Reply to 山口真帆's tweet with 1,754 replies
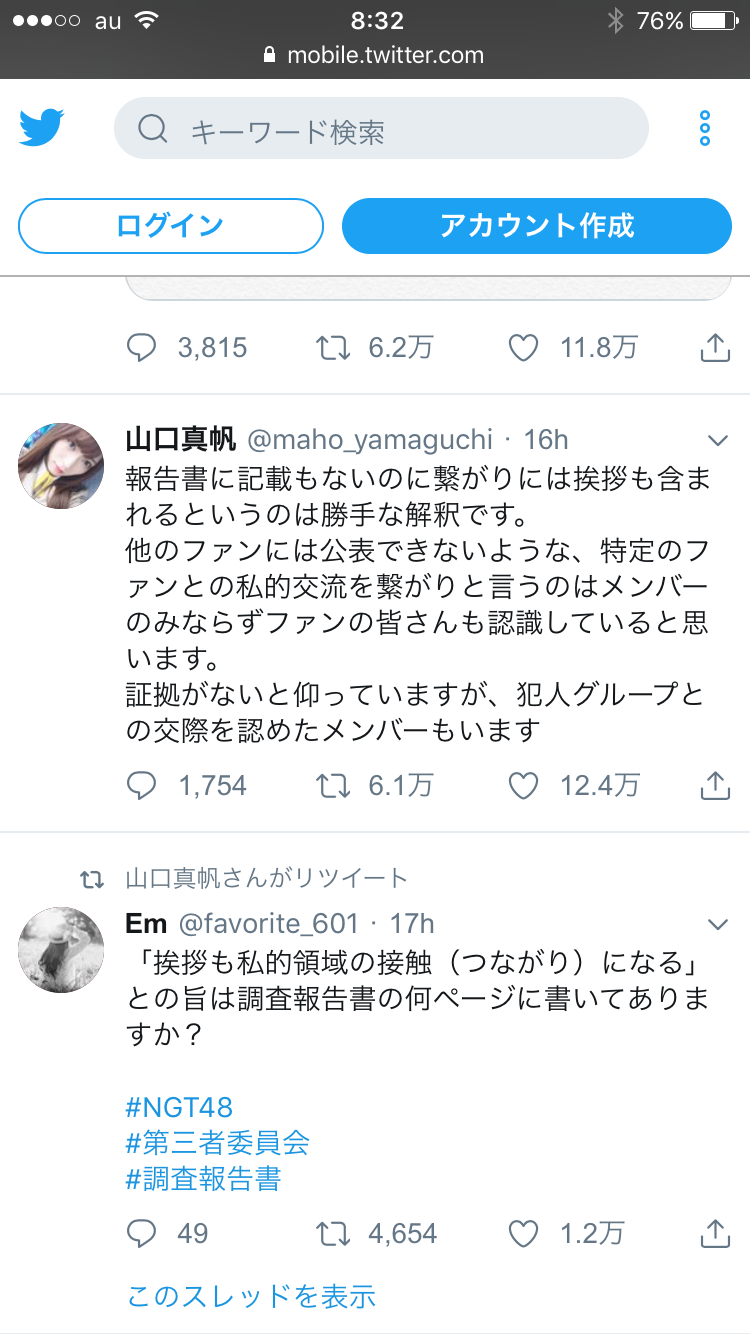This screenshot has height=1334, width=750. [x=142, y=785]
